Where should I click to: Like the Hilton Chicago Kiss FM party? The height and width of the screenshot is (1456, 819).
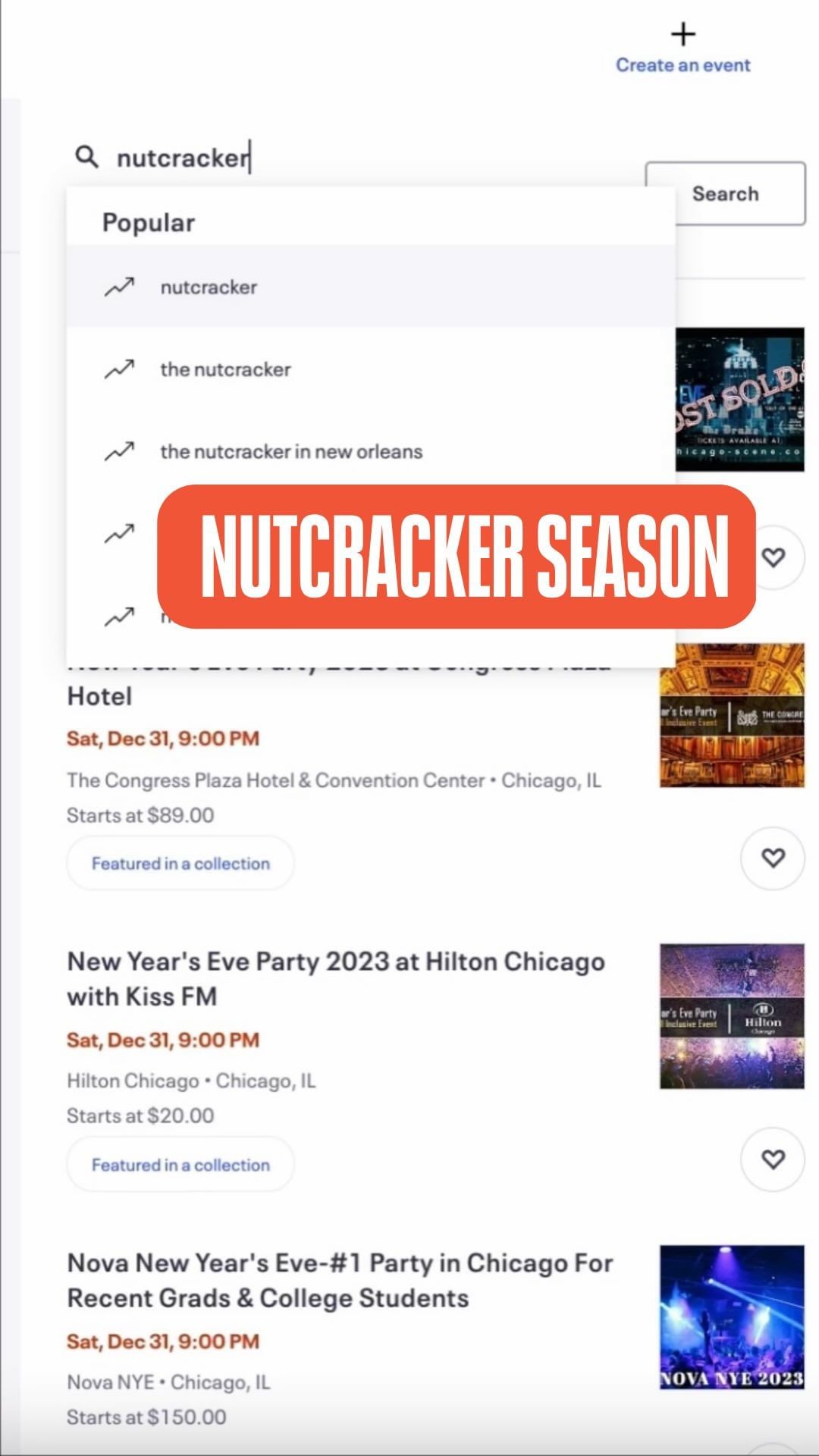point(773,1159)
